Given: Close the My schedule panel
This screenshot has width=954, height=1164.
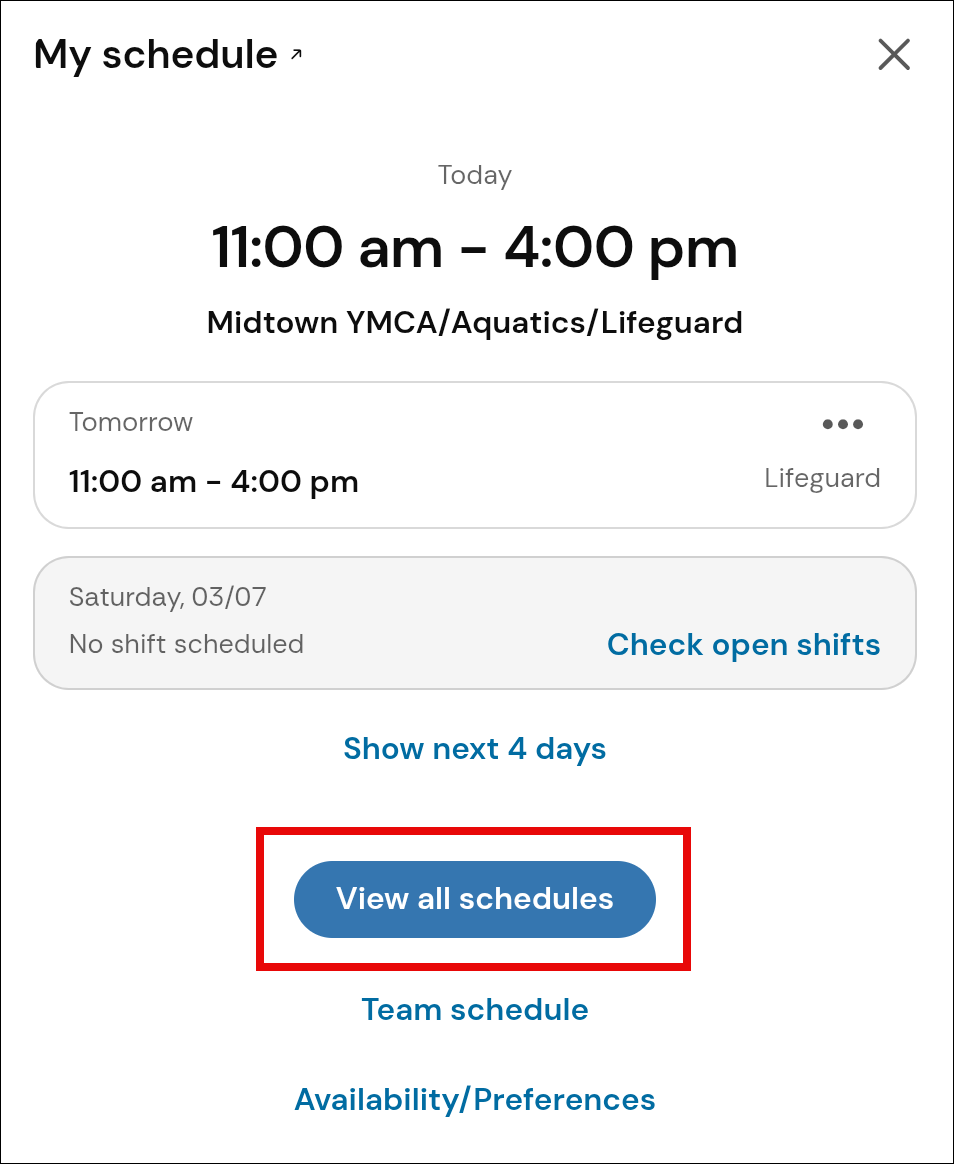Looking at the screenshot, I should (893, 54).
